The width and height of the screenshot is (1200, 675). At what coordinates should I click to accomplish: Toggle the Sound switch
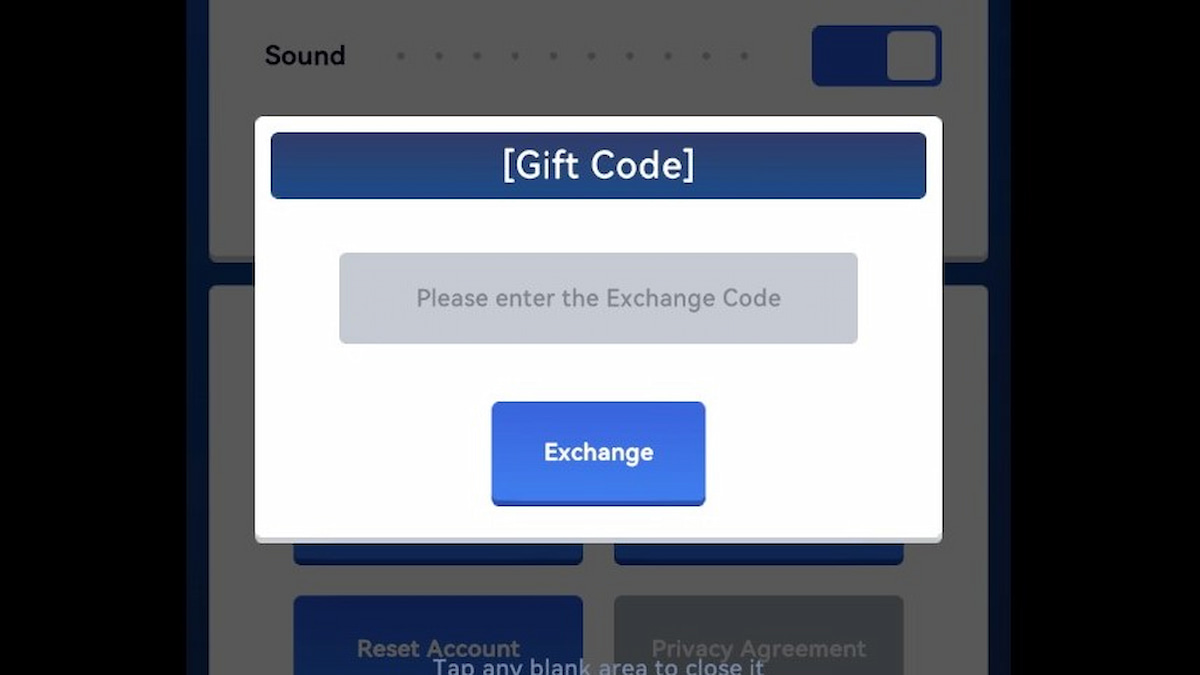(876, 56)
